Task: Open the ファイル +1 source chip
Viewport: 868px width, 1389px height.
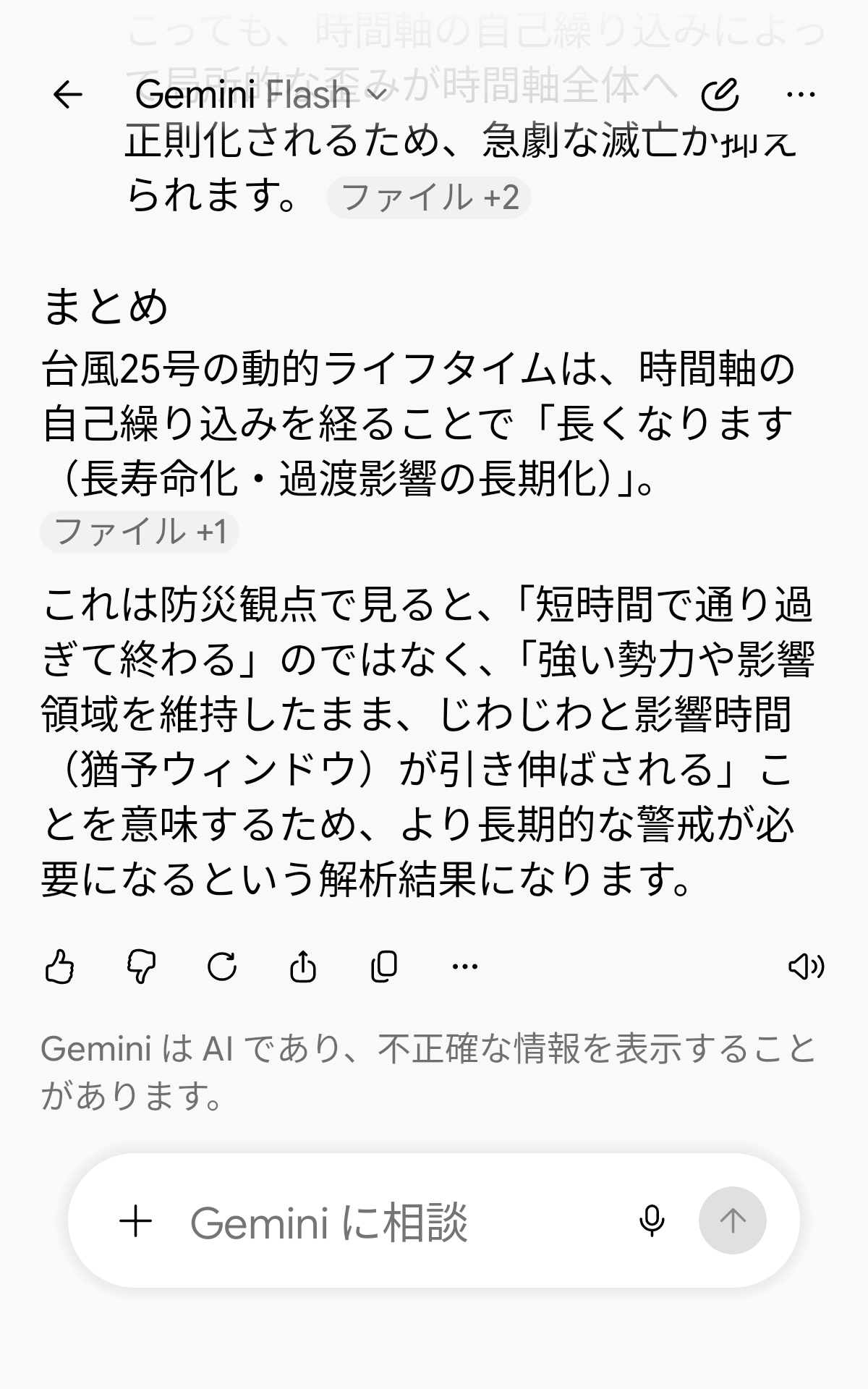Action: tap(140, 532)
